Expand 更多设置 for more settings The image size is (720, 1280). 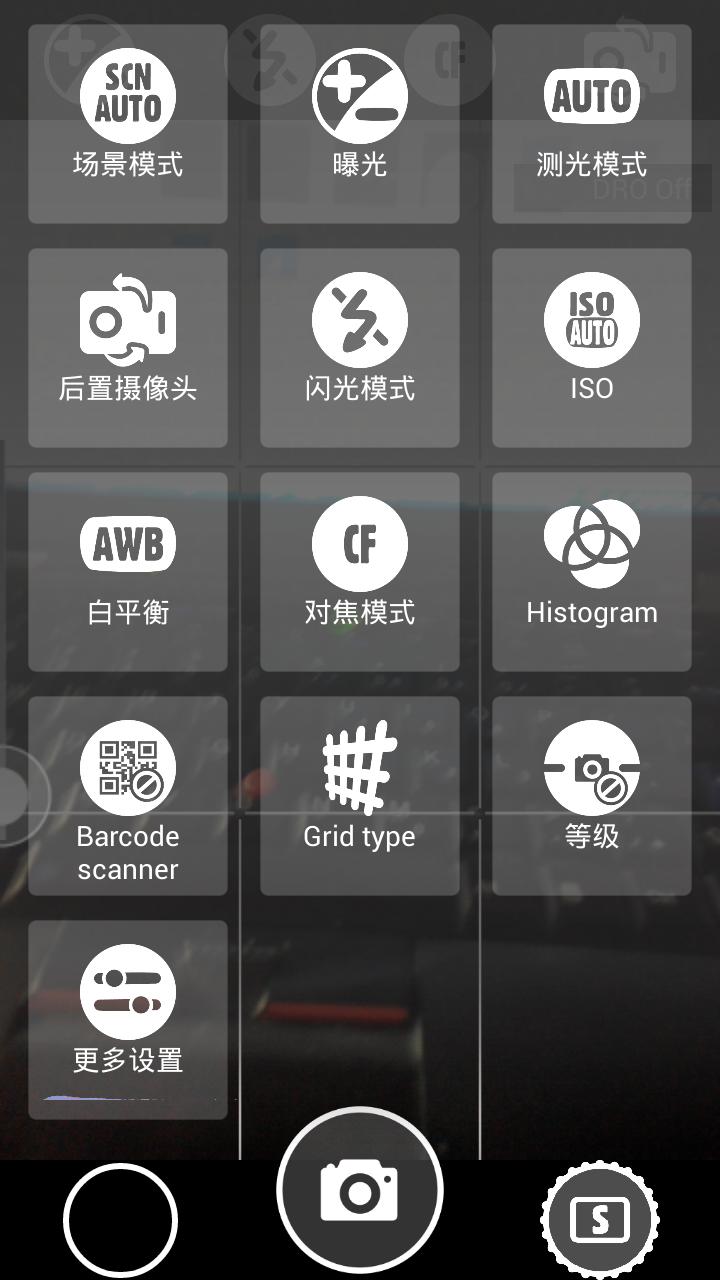pos(128,1013)
